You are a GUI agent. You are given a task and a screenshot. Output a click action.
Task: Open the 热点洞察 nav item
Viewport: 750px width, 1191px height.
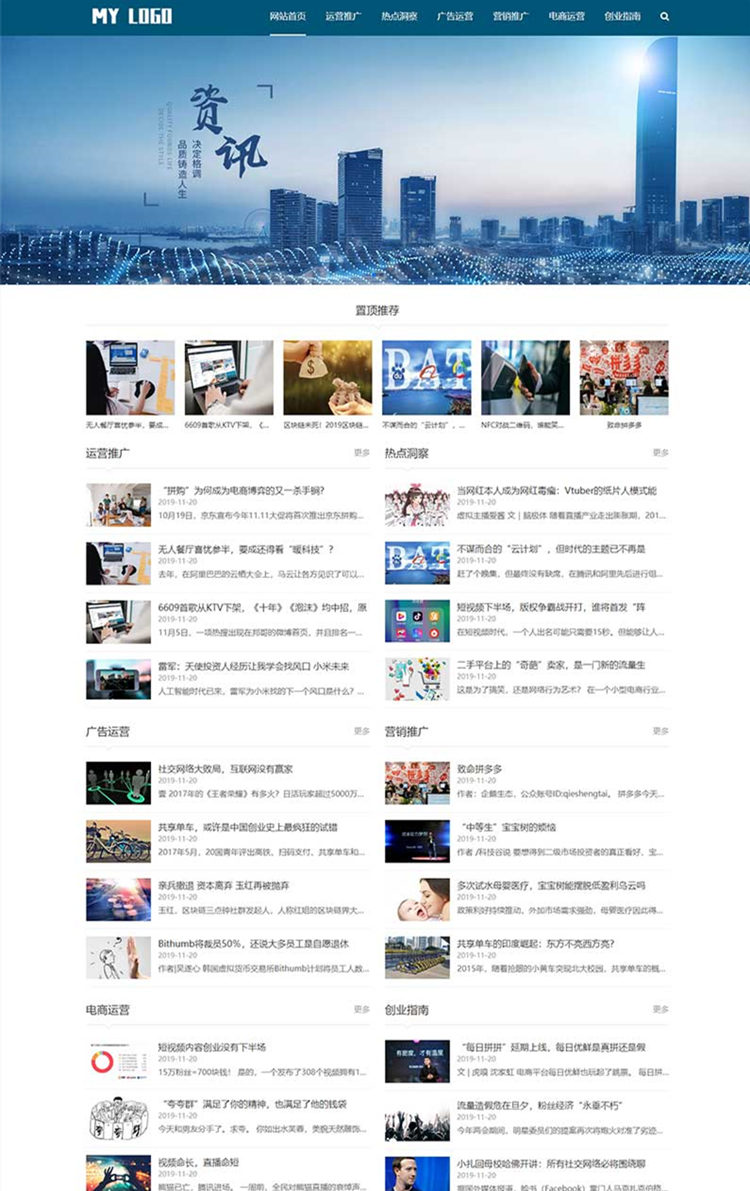(x=399, y=17)
